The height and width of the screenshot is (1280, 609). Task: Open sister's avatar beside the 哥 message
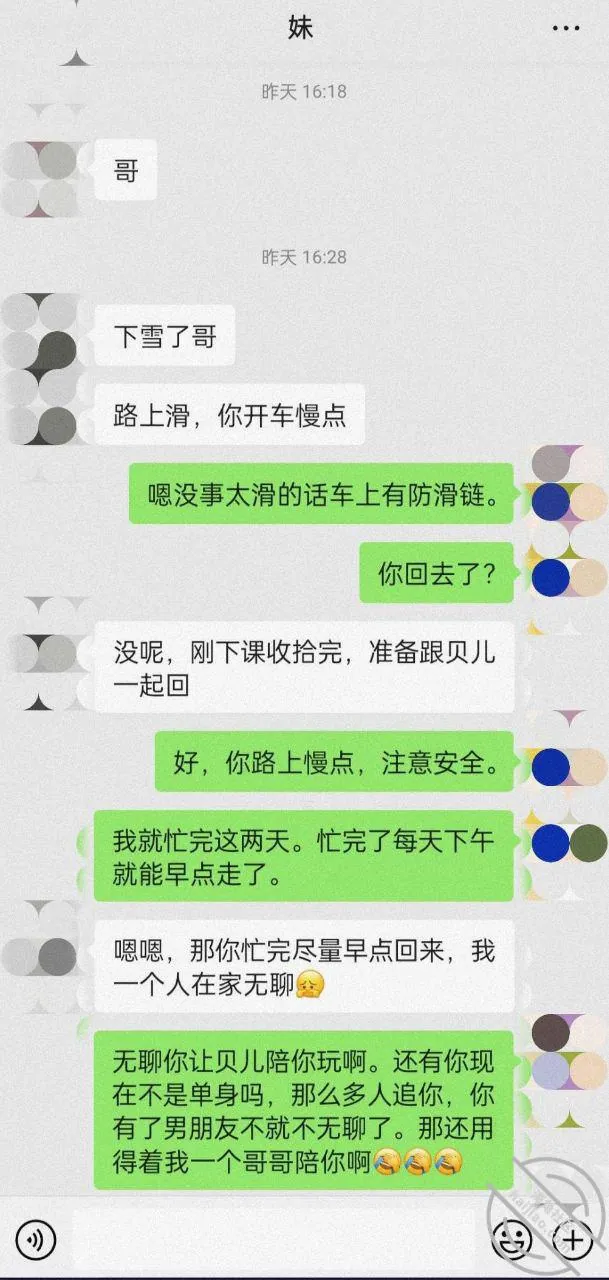[42, 179]
